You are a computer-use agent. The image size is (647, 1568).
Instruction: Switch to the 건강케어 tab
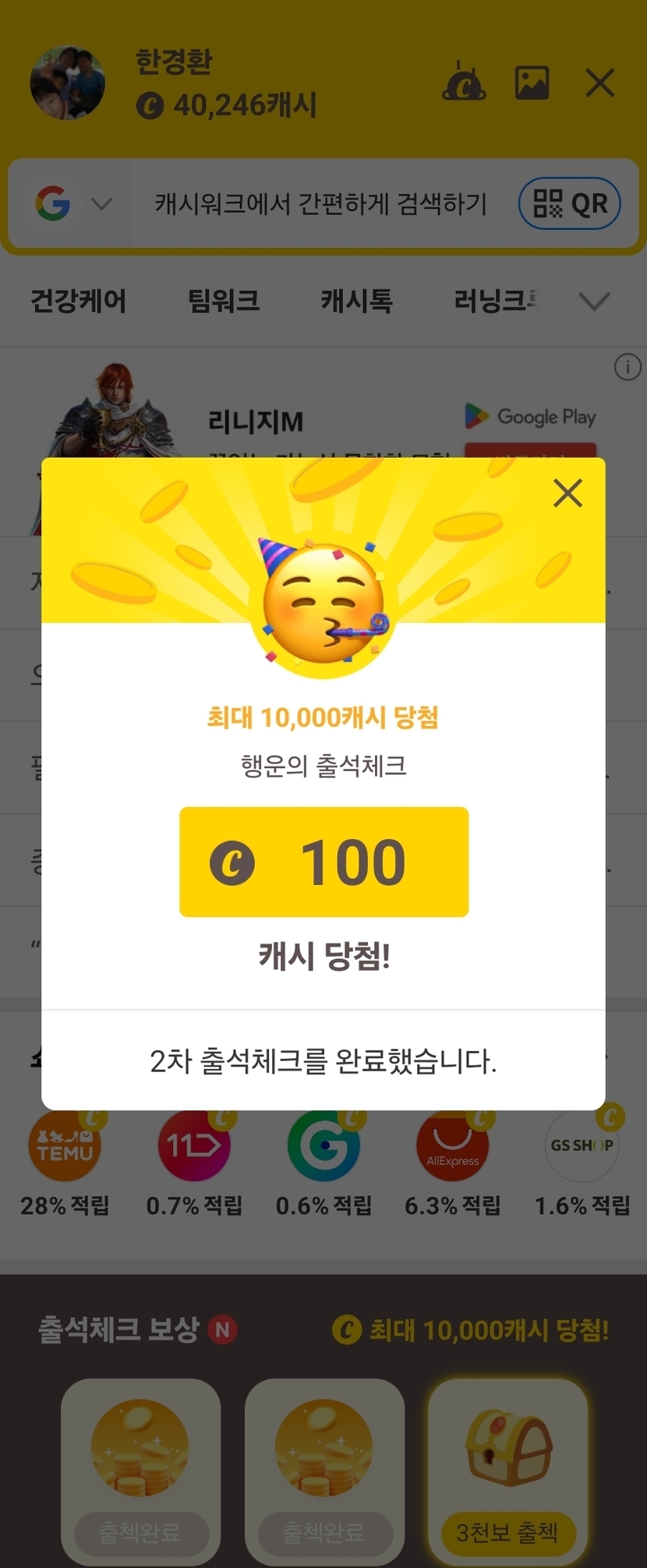[78, 301]
